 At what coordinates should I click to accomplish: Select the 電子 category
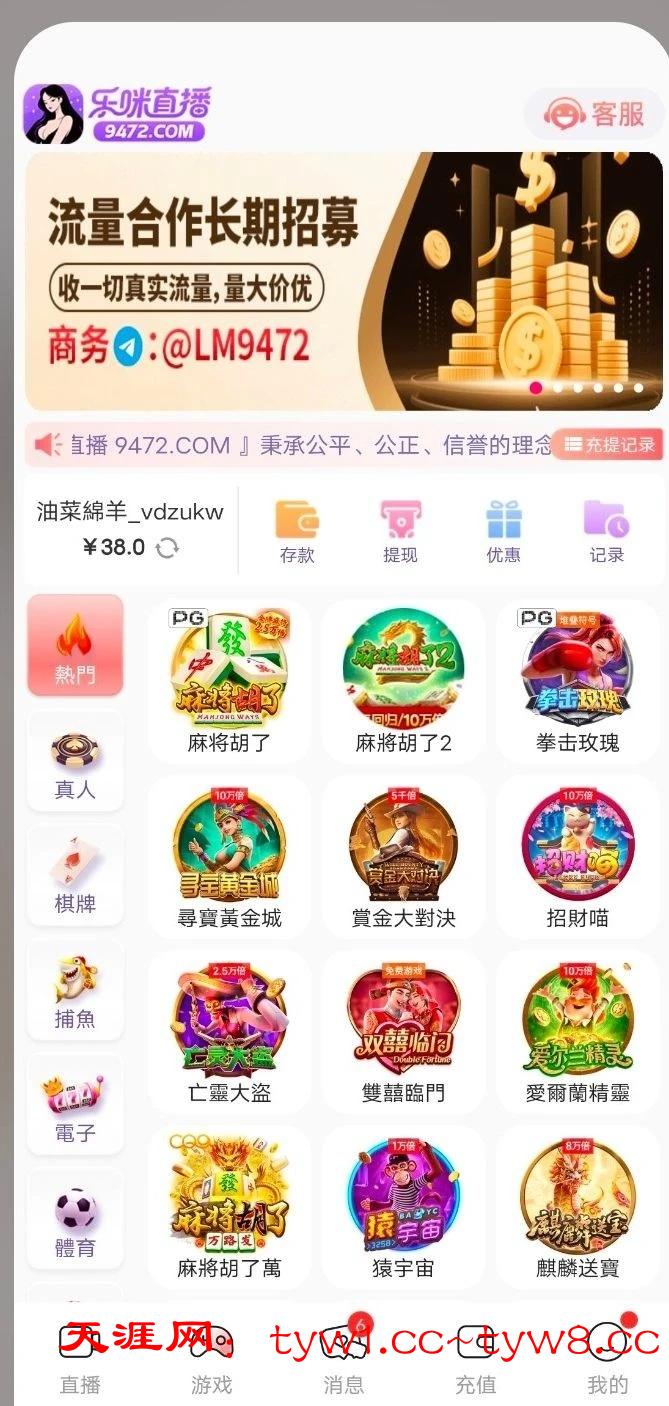(x=75, y=1106)
